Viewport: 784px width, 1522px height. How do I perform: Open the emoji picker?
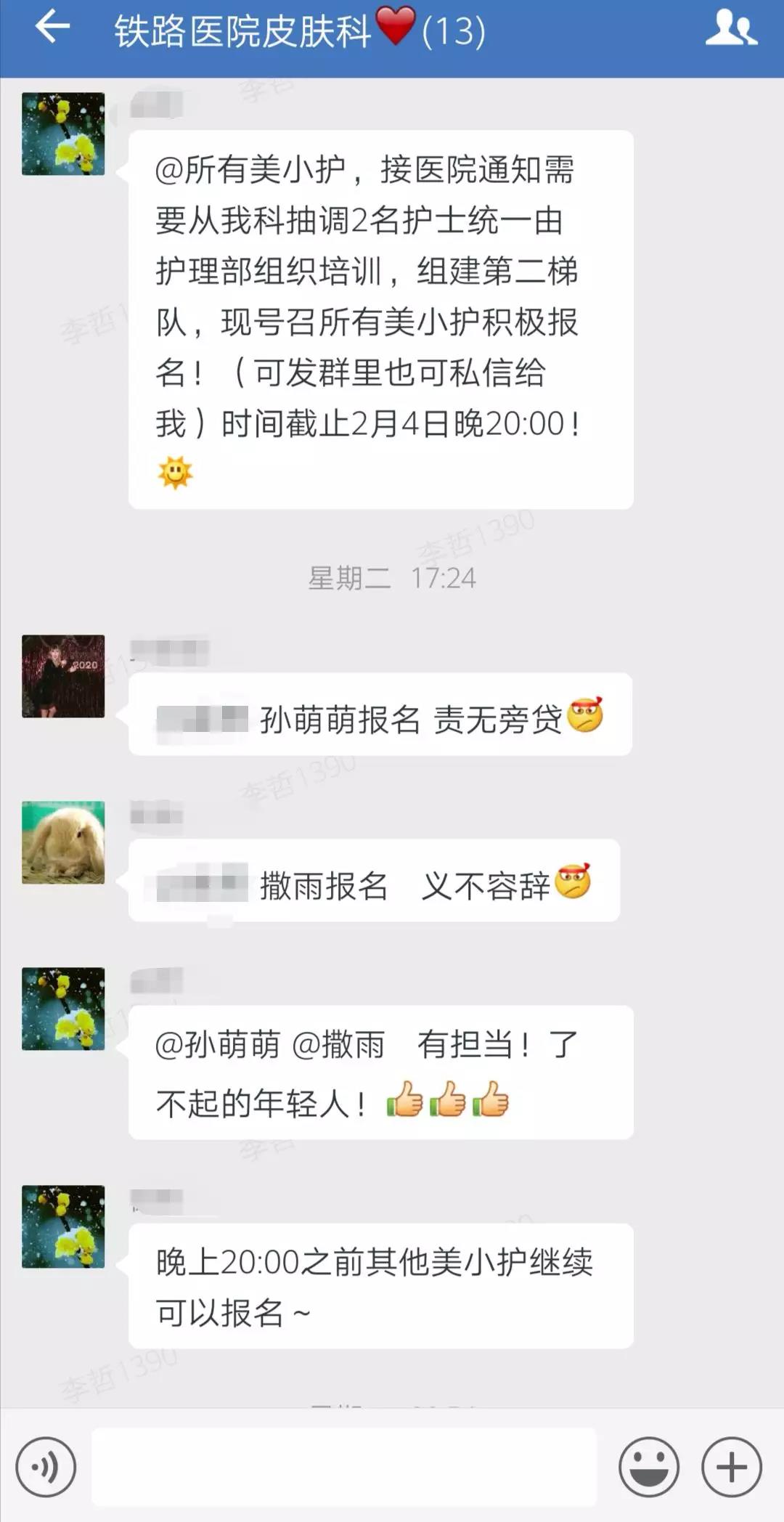point(648,1467)
